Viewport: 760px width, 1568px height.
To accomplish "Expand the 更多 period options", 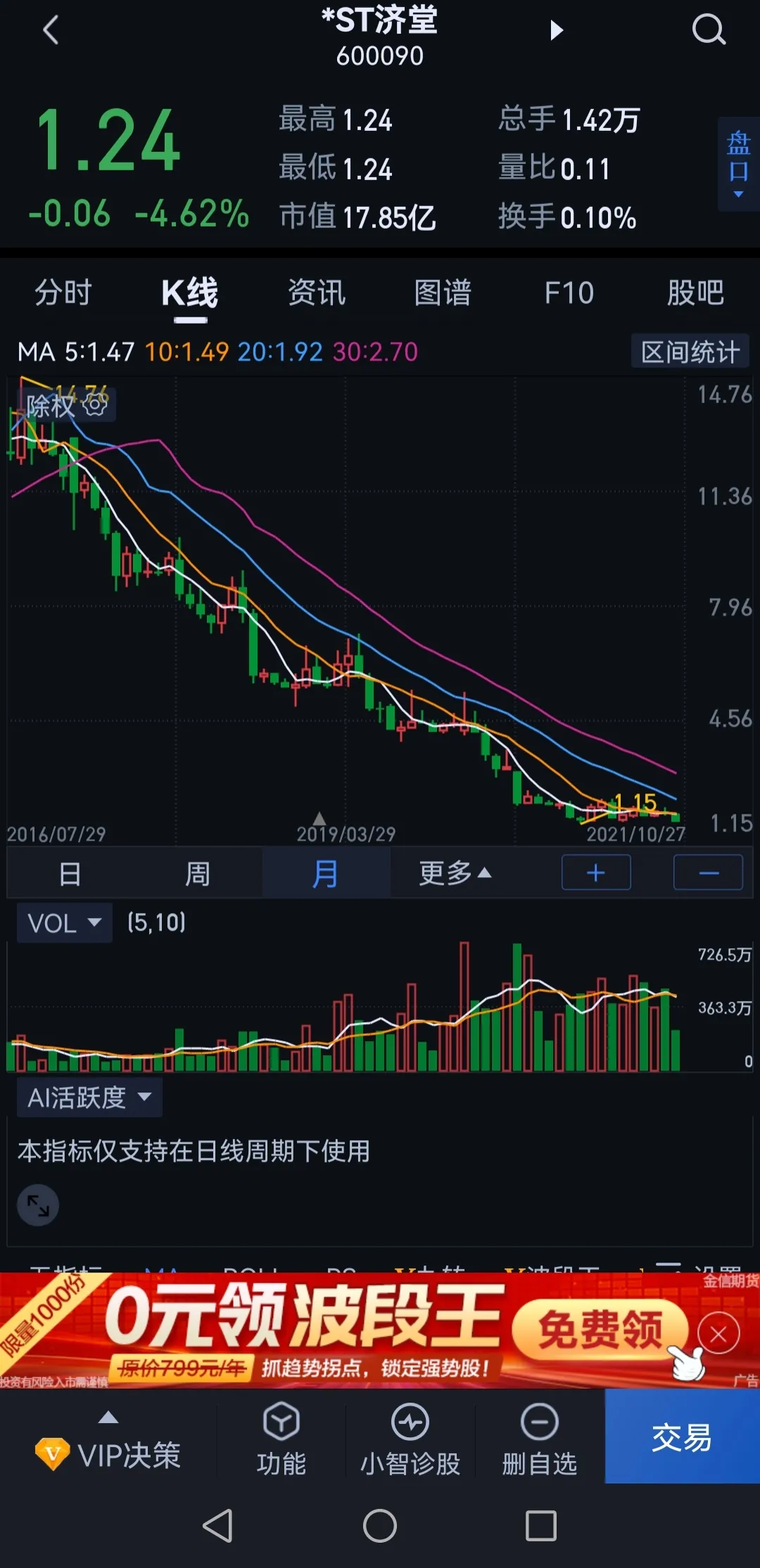I will click(x=455, y=873).
